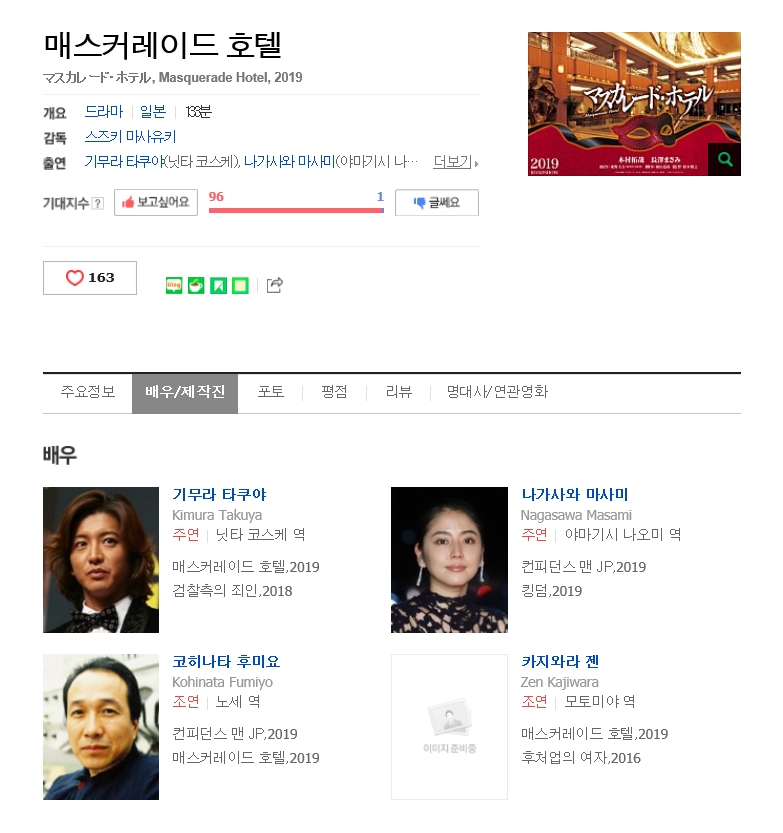Tap the 글쎄요 thumbs-down button
The image size is (783, 833).
pos(436,202)
